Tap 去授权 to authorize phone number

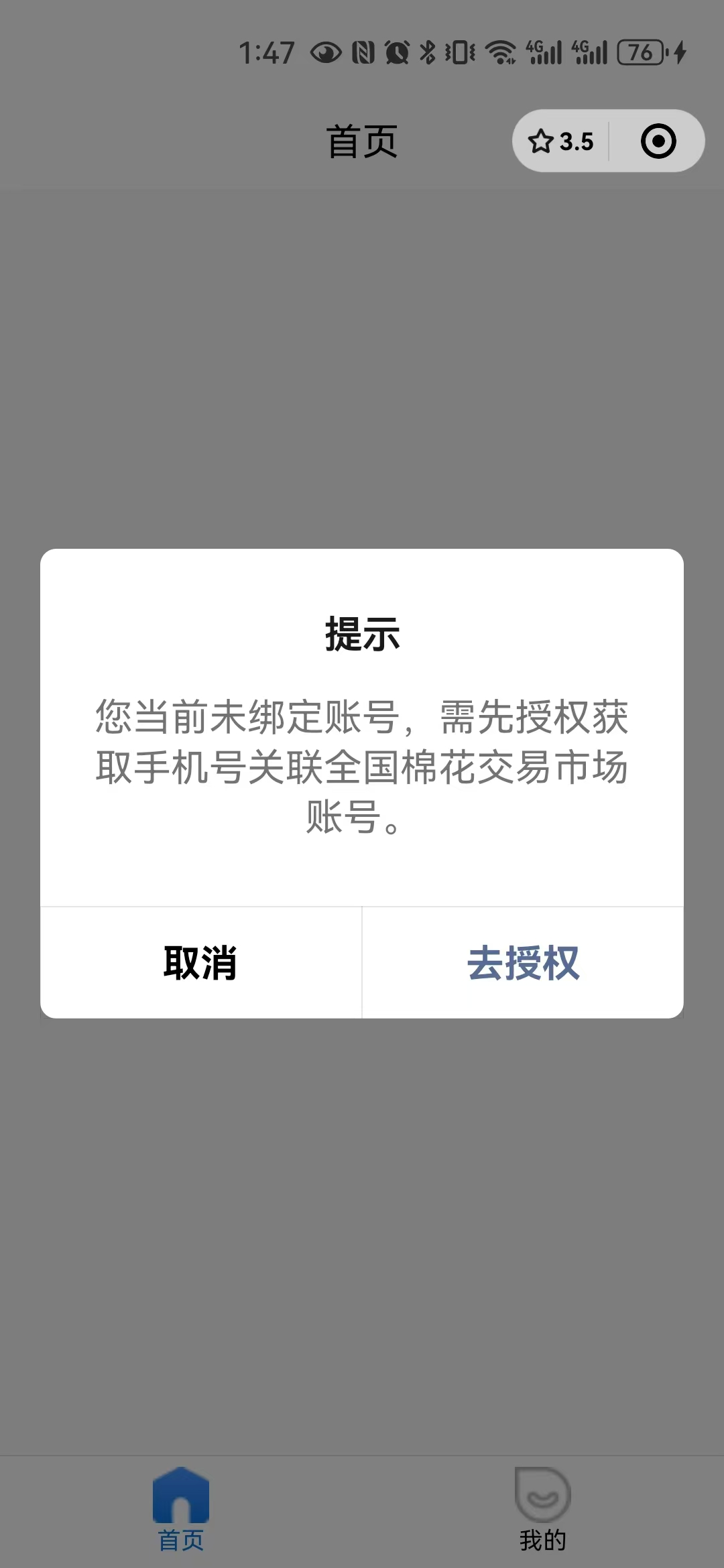(x=523, y=963)
